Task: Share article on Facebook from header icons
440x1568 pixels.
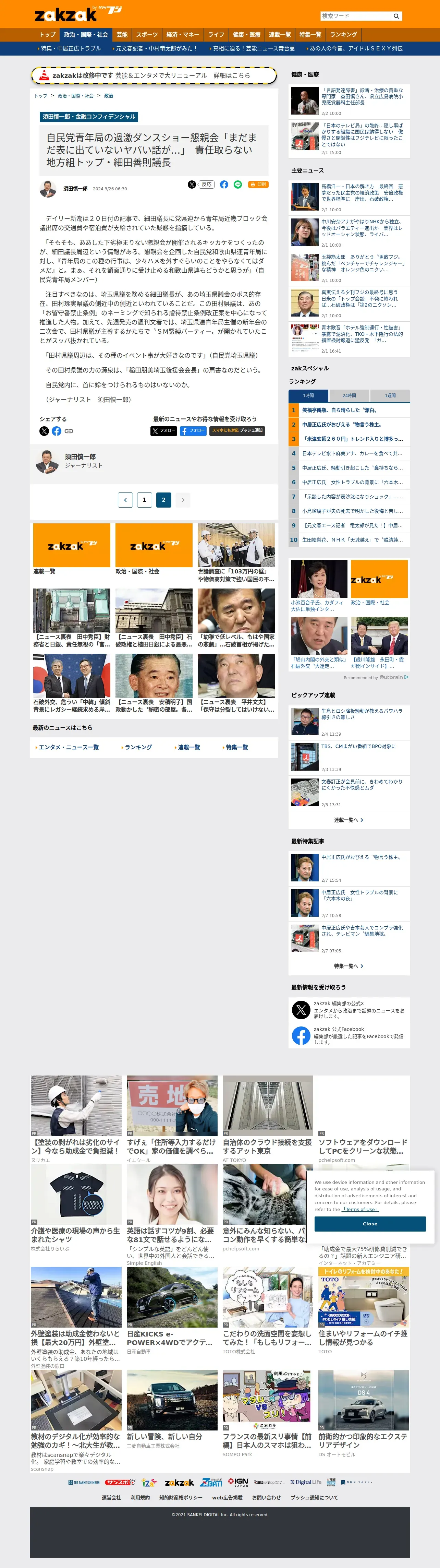Action: coord(224,185)
